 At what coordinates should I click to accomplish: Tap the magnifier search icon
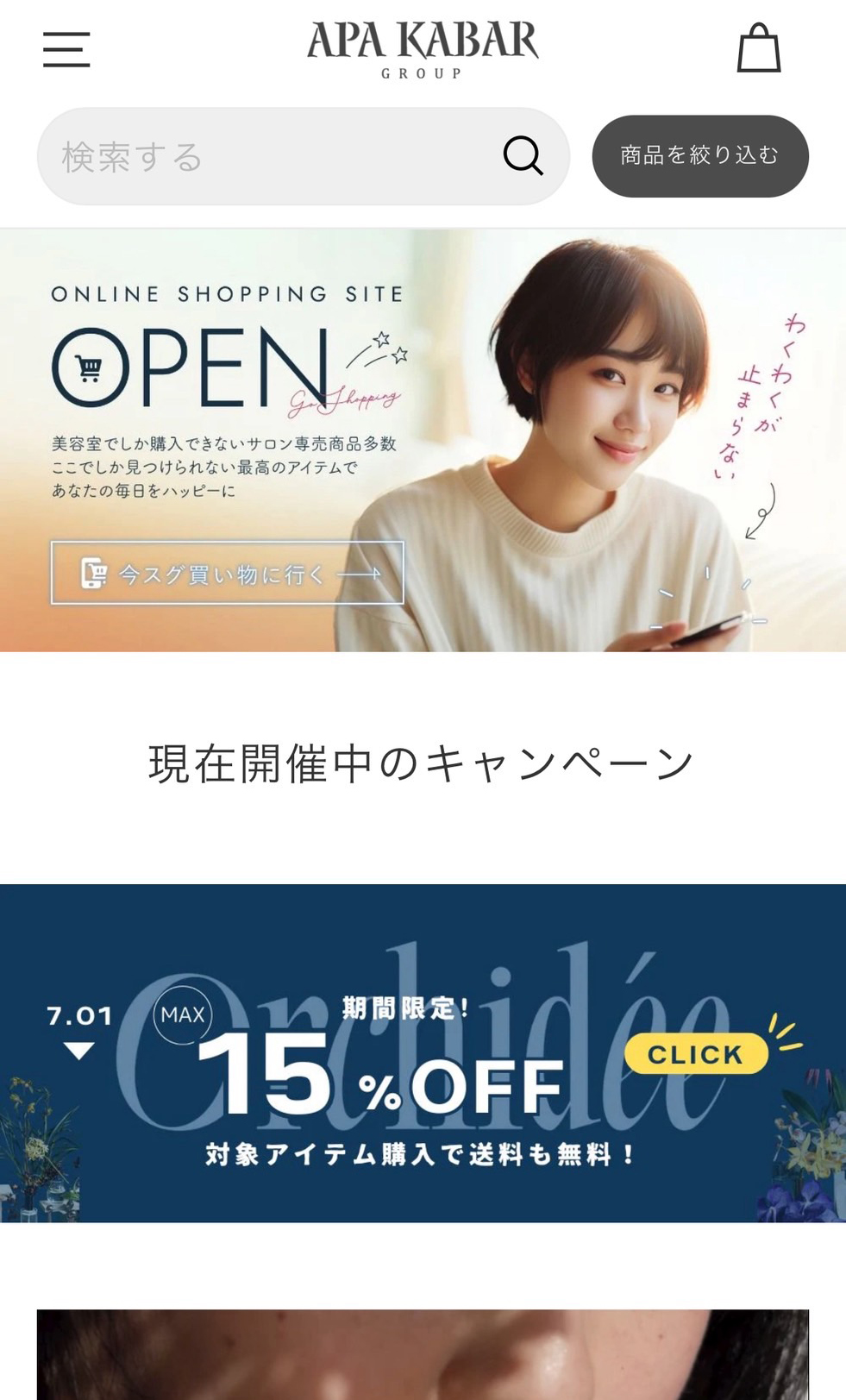click(x=523, y=156)
